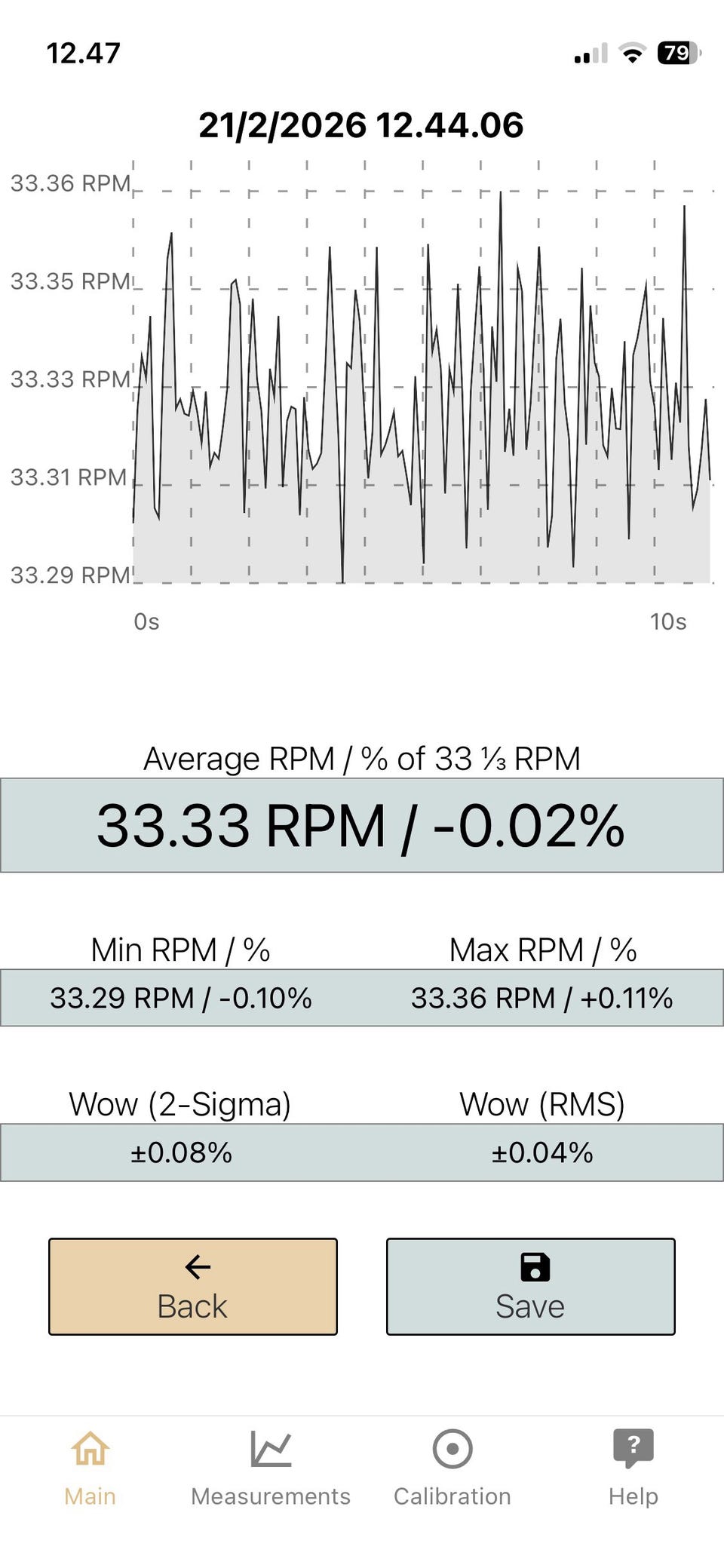Open the Measurements tab

(x=271, y=1468)
